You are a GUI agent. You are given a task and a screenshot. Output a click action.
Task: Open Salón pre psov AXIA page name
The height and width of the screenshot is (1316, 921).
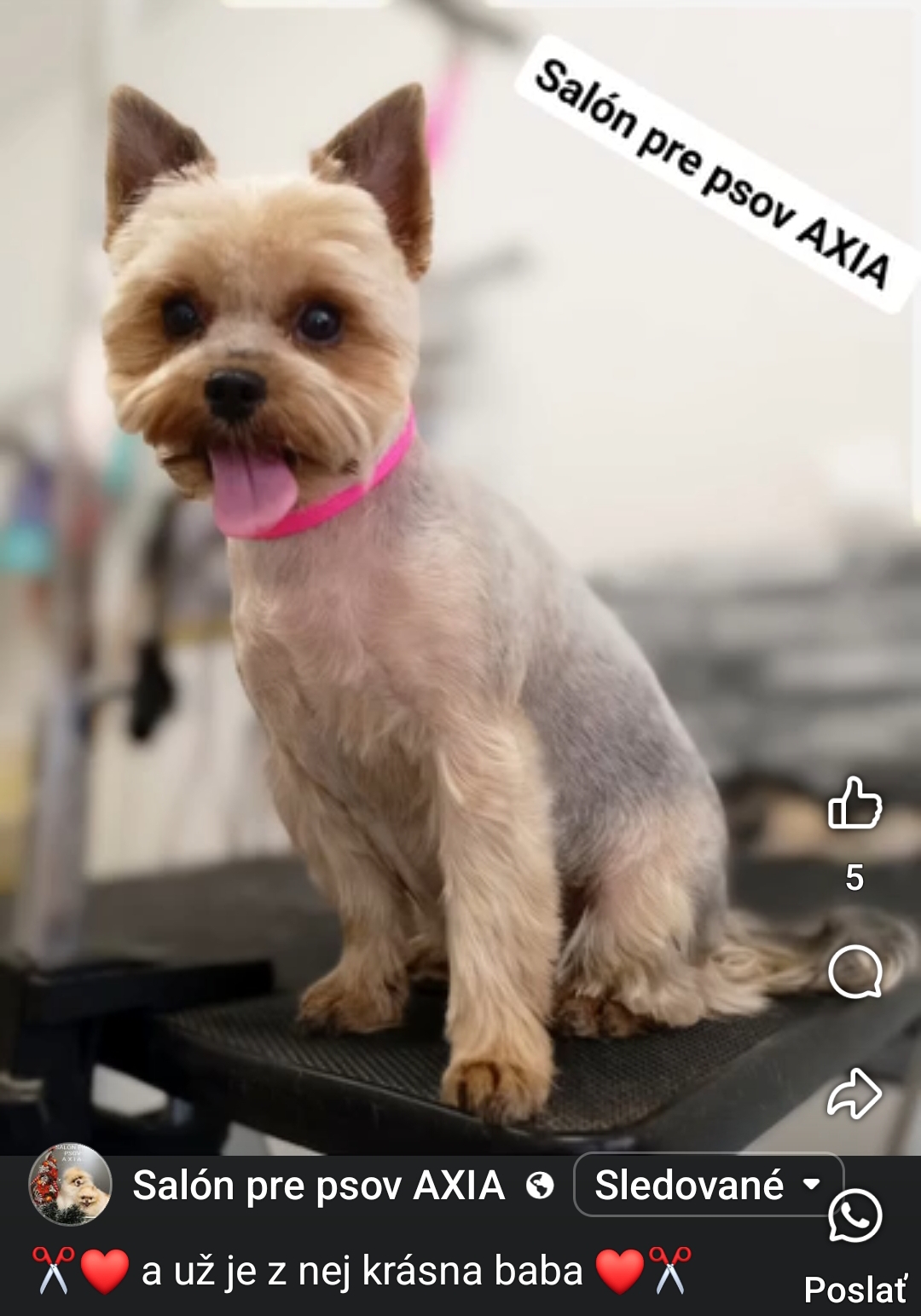pyautogui.click(x=318, y=1186)
